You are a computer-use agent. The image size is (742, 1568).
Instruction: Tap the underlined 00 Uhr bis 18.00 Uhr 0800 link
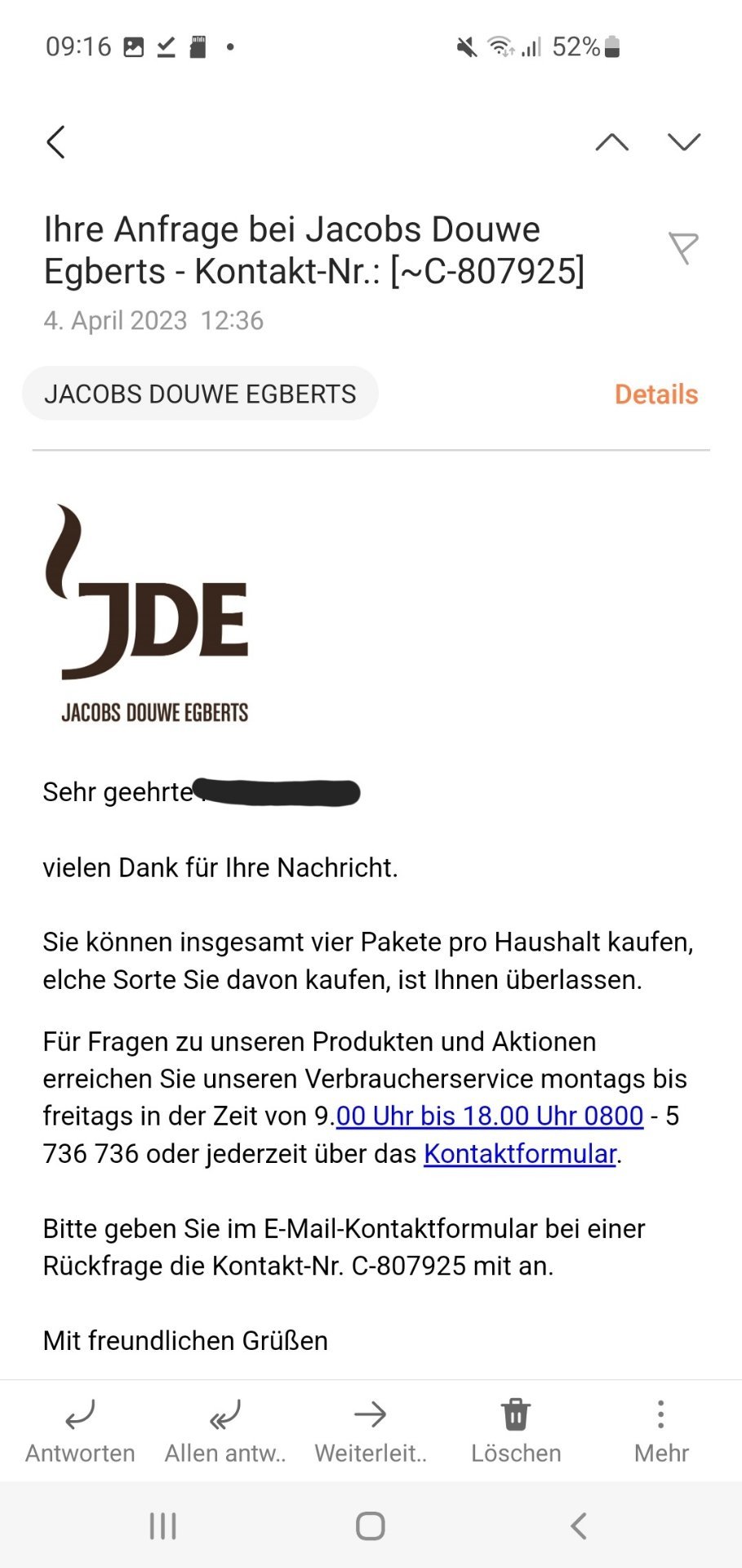click(x=490, y=1116)
